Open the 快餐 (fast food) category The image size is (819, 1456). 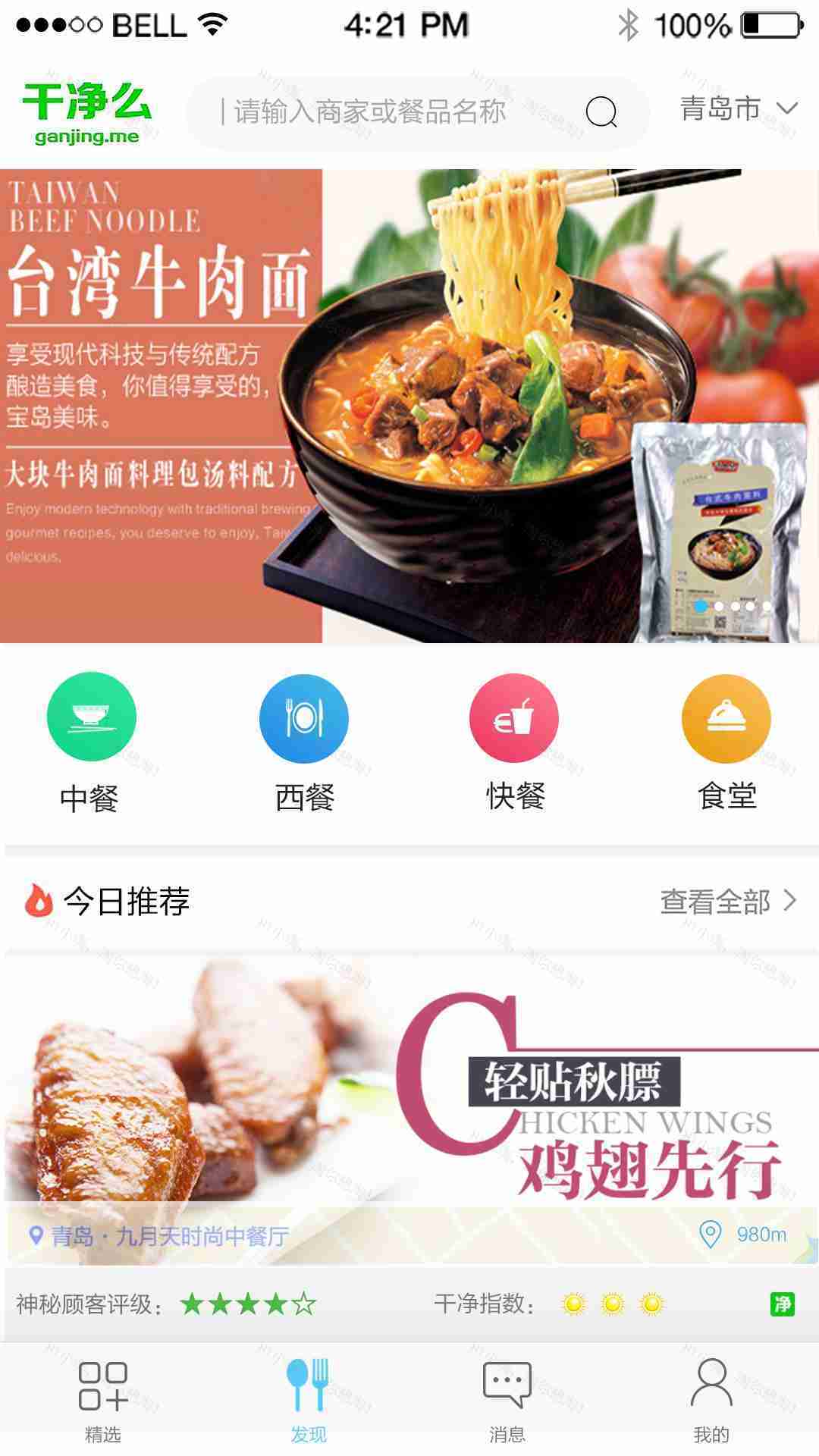point(514,717)
